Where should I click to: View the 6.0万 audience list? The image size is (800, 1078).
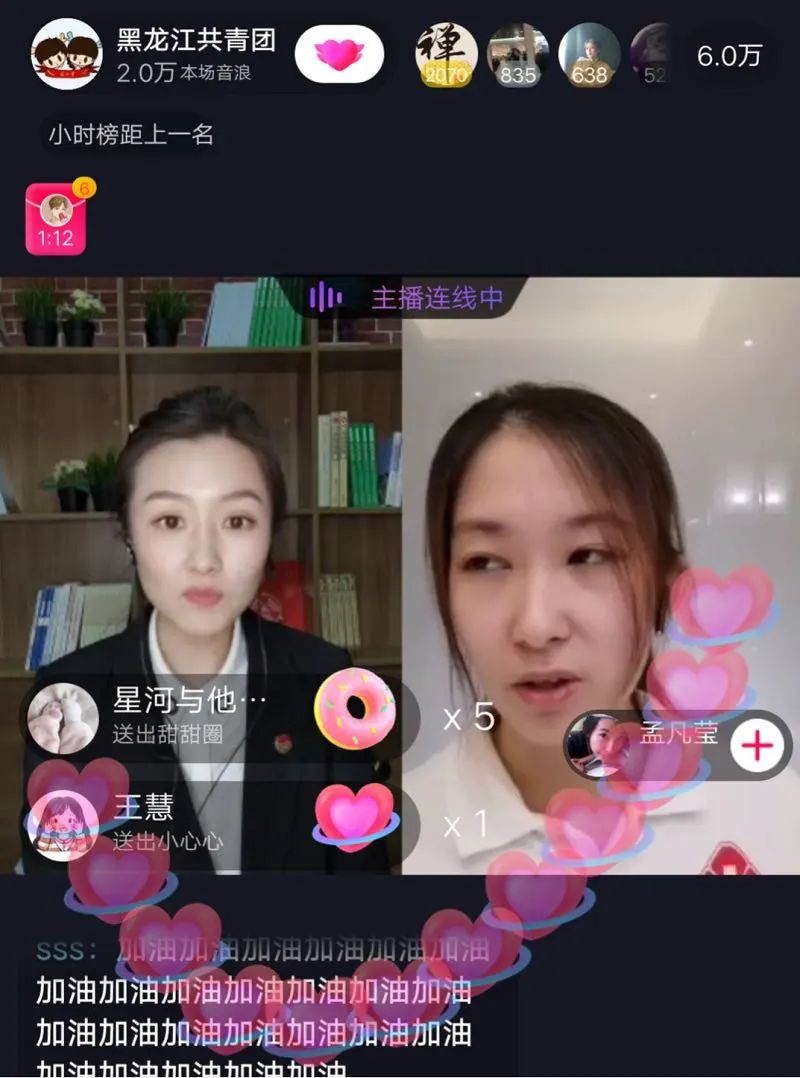pyautogui.click(x=731, y=56)
